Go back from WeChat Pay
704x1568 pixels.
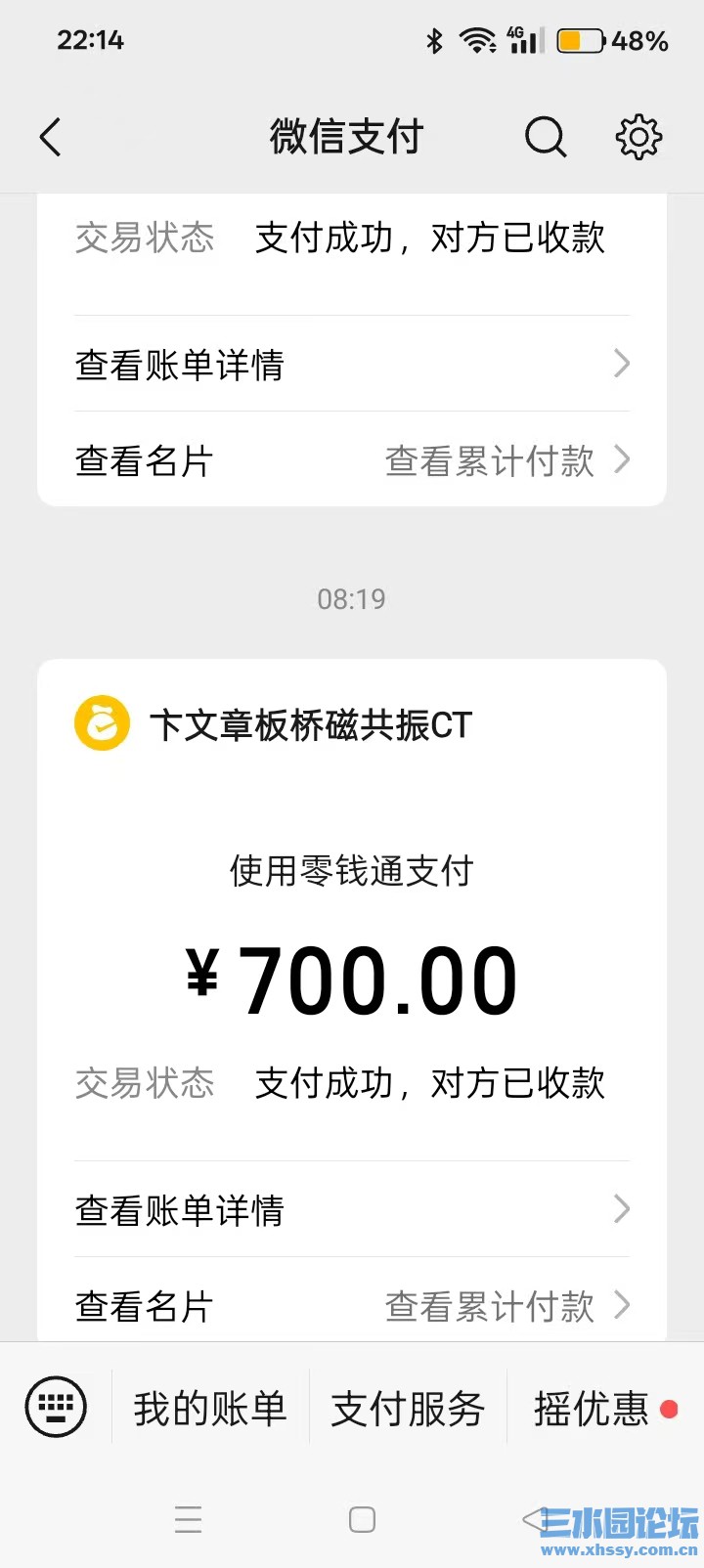[x=51, y=138]
